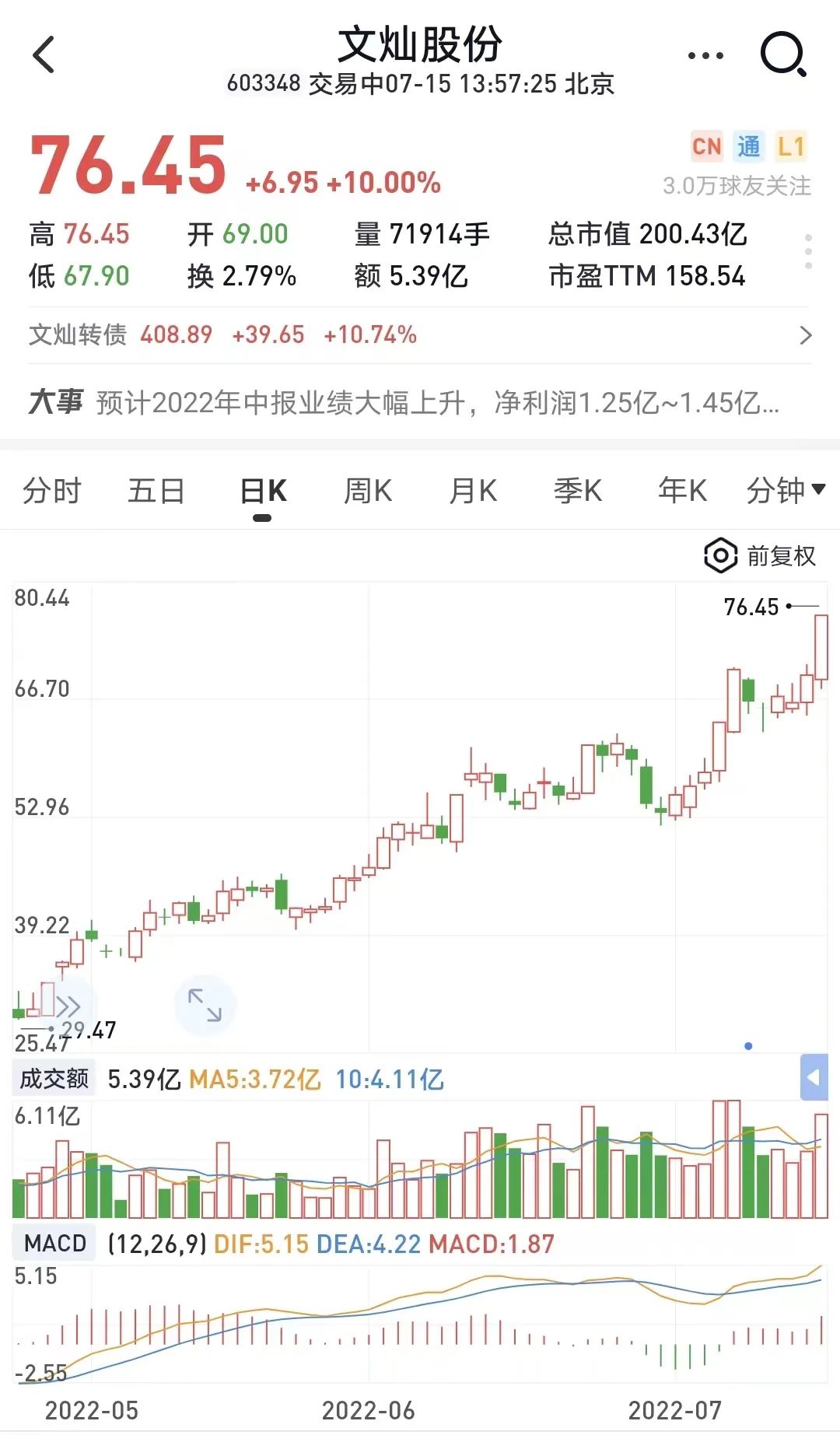
Task: Tap the 成交额 indicator selector
Action: point(54,1079)
